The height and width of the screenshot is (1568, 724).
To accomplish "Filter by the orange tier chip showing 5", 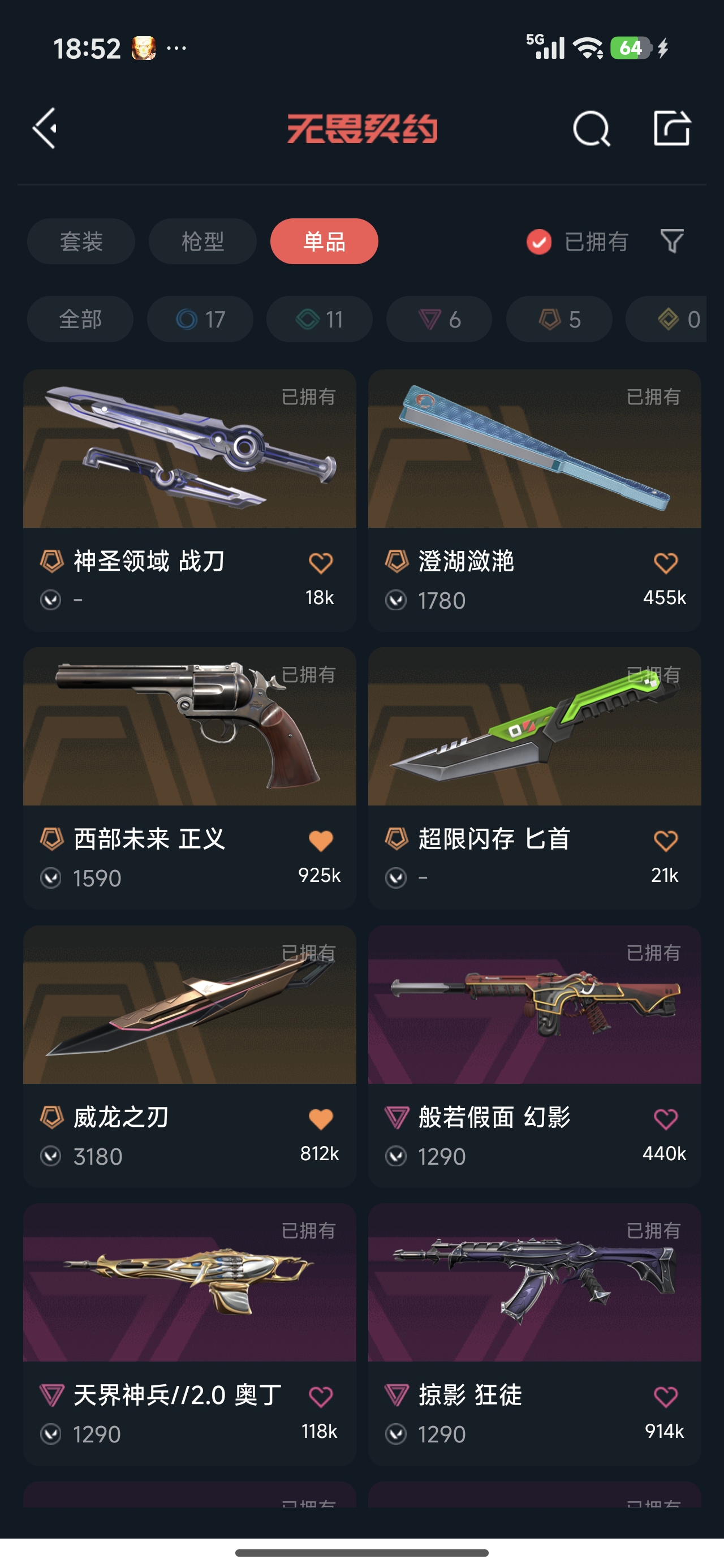I will point(558,319).
